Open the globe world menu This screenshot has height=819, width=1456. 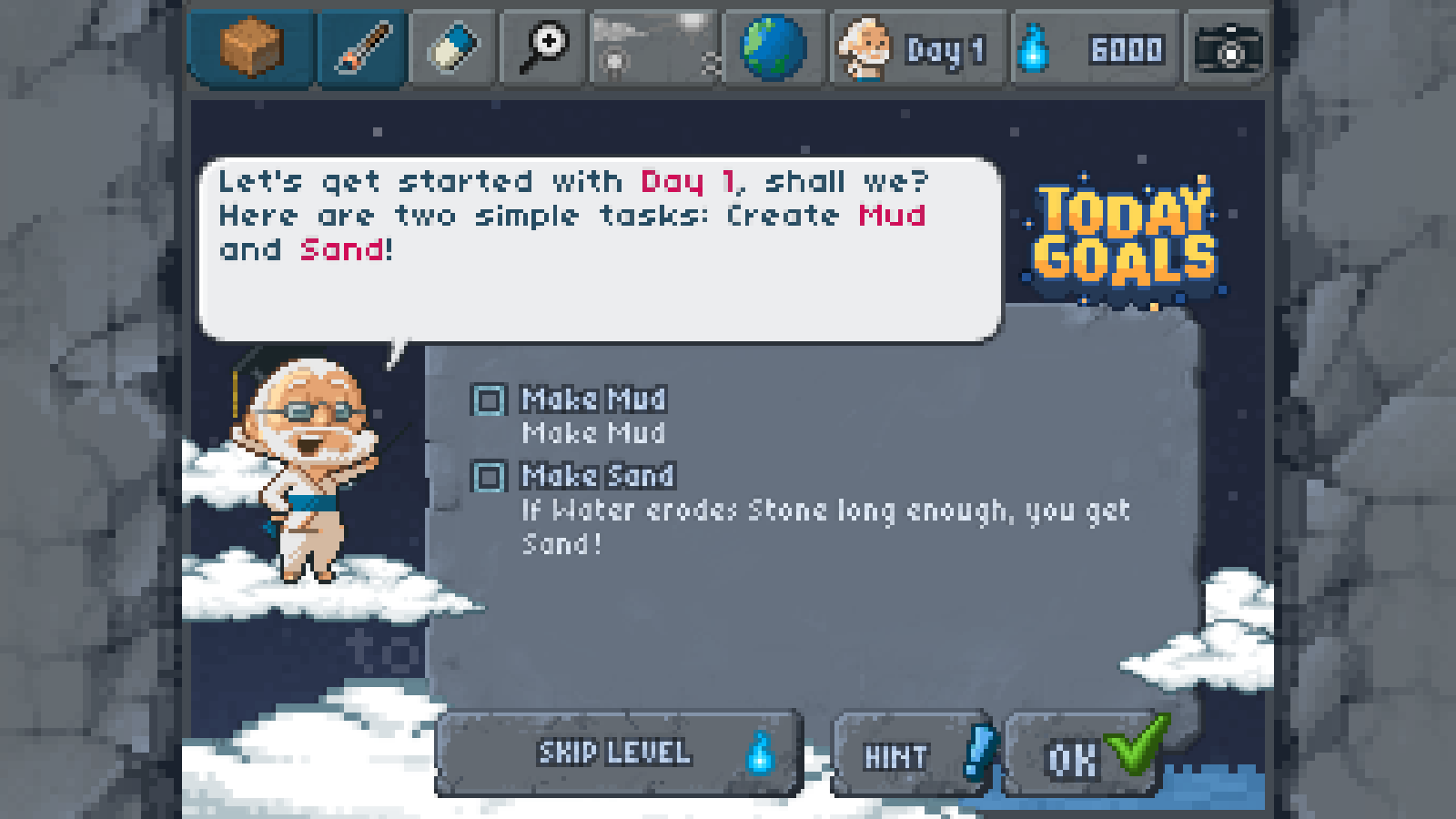[773, 48]
